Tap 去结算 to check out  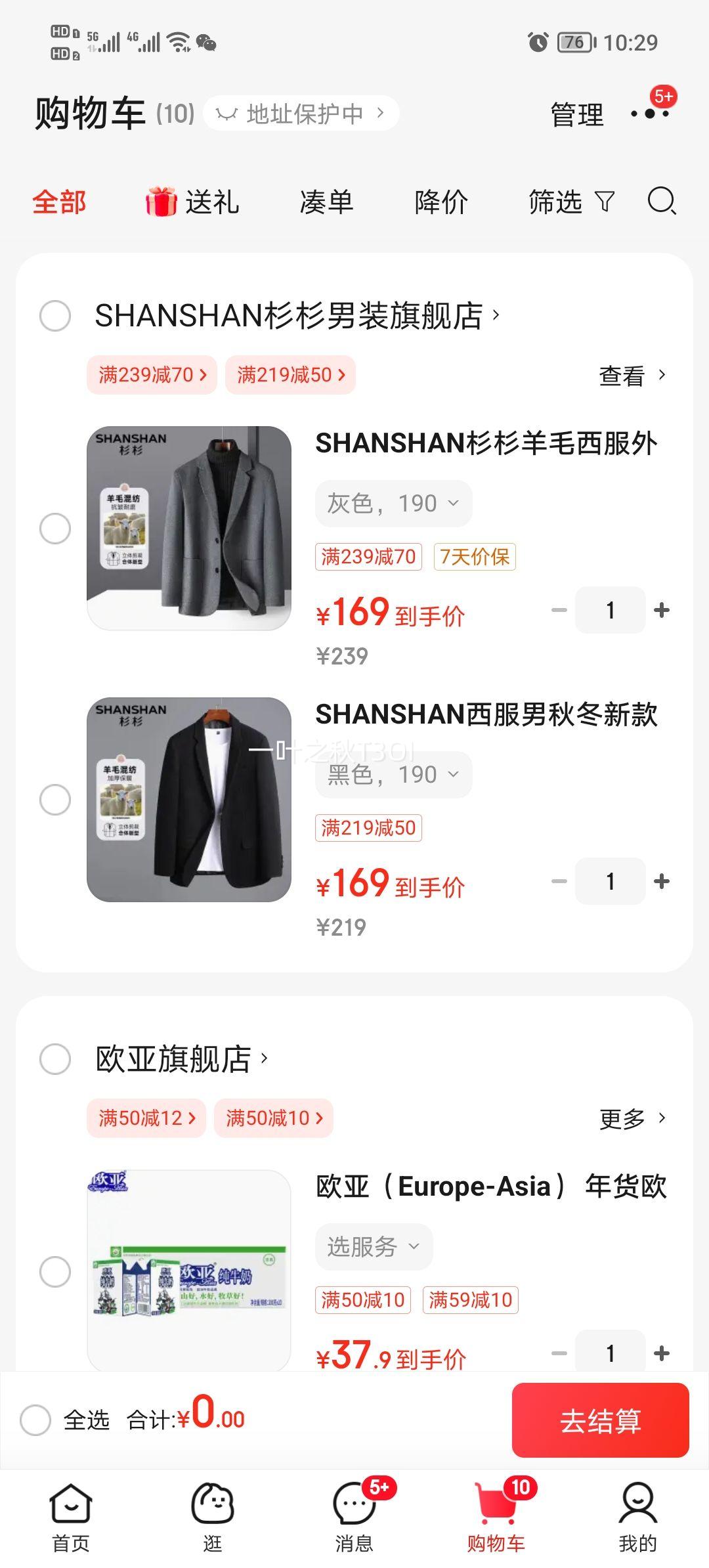click(x=600, y=1420)
